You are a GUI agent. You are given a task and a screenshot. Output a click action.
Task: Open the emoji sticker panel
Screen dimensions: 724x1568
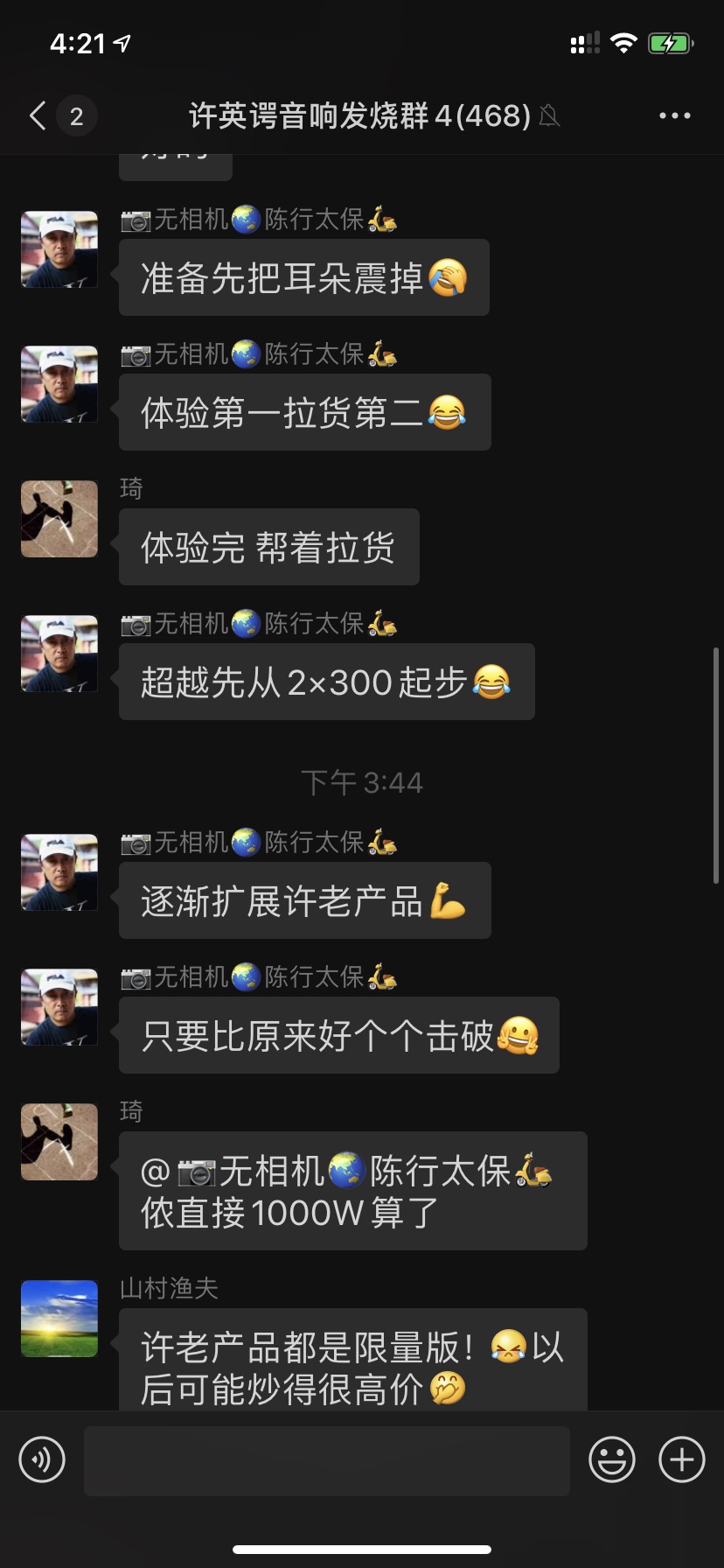pos(611,1459)
